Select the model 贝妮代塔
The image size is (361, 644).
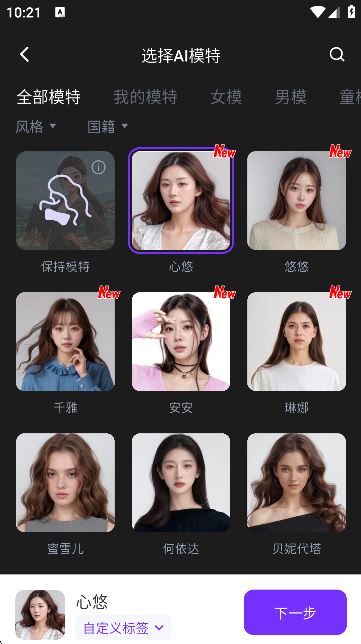[x=297, y=483]
